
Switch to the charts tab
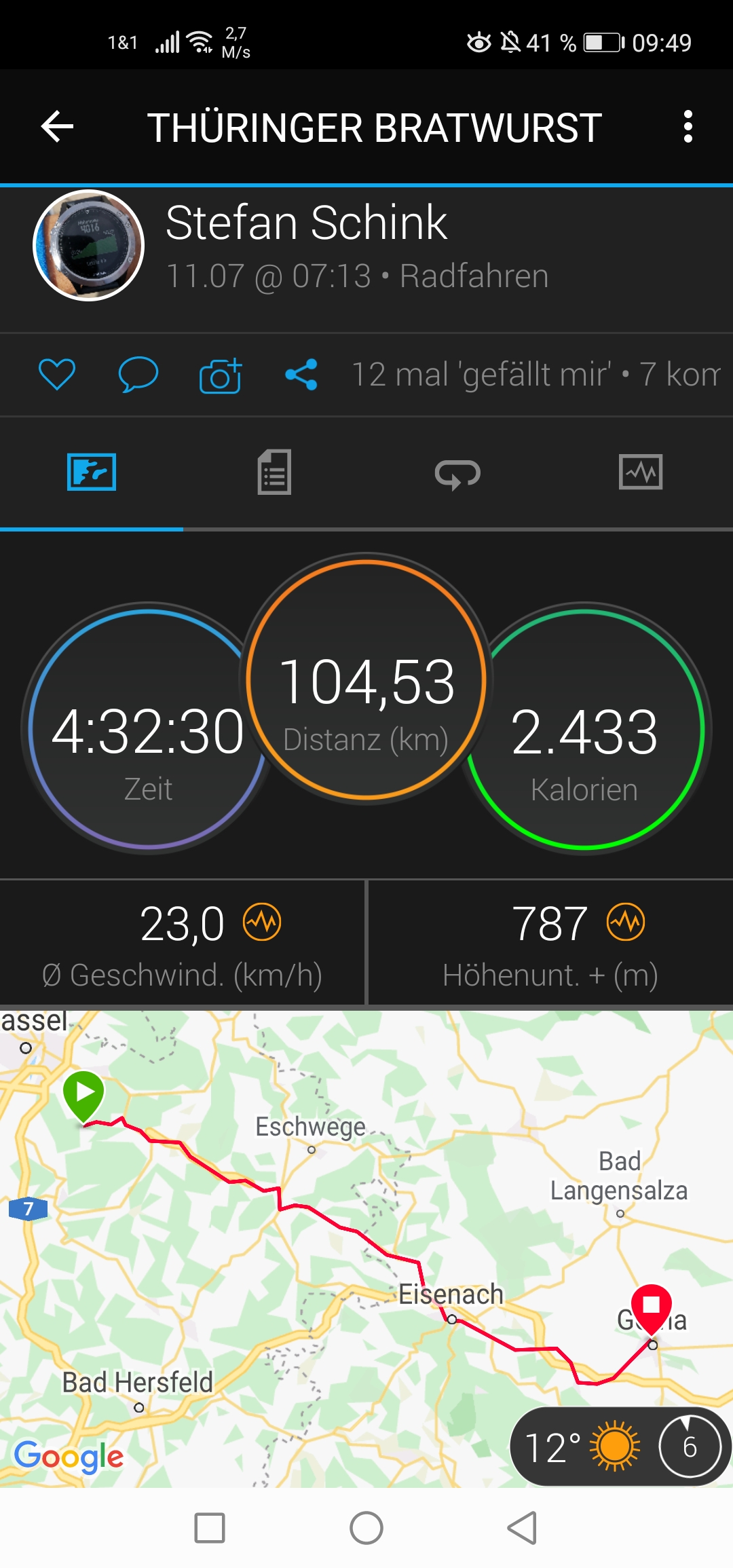pyautogui.click(x=641, y=472)
